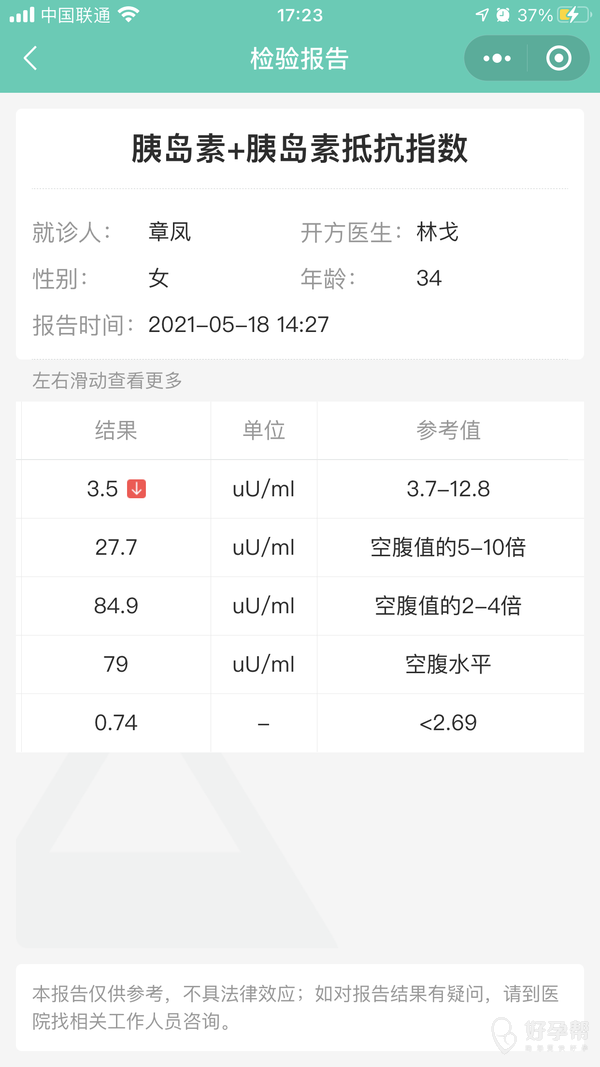Open the mini program more-options menu
This screenshot has width=600, height=1067.
pyautogui.click(x=497, y=58)
